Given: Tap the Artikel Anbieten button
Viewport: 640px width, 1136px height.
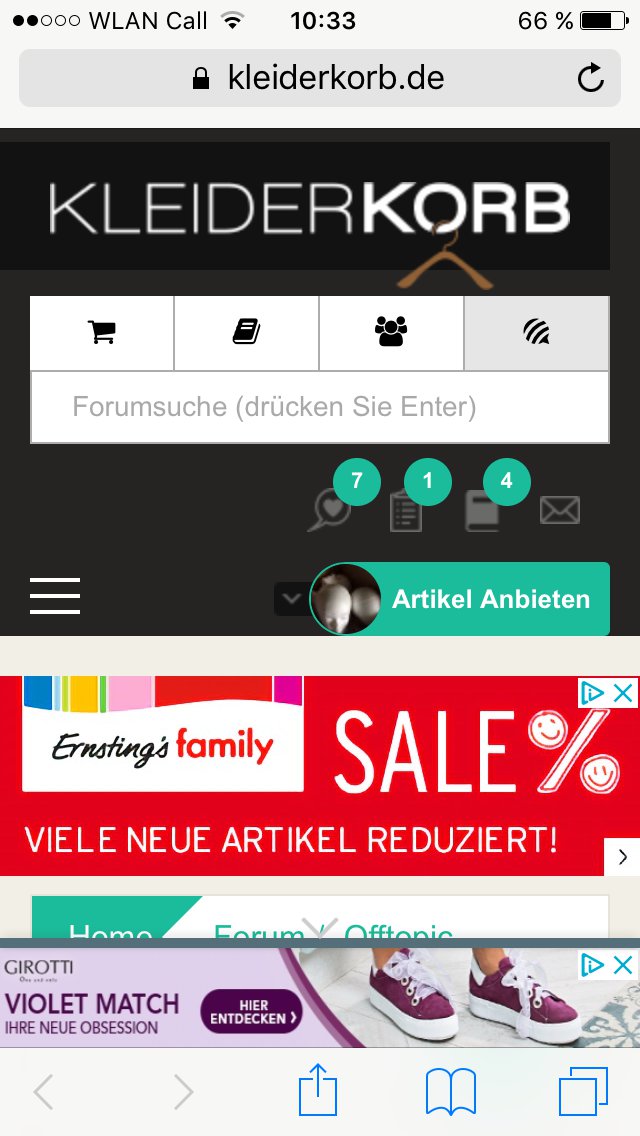Looking at the screenshot, I should pyautogui.click(x=490, y=599).
